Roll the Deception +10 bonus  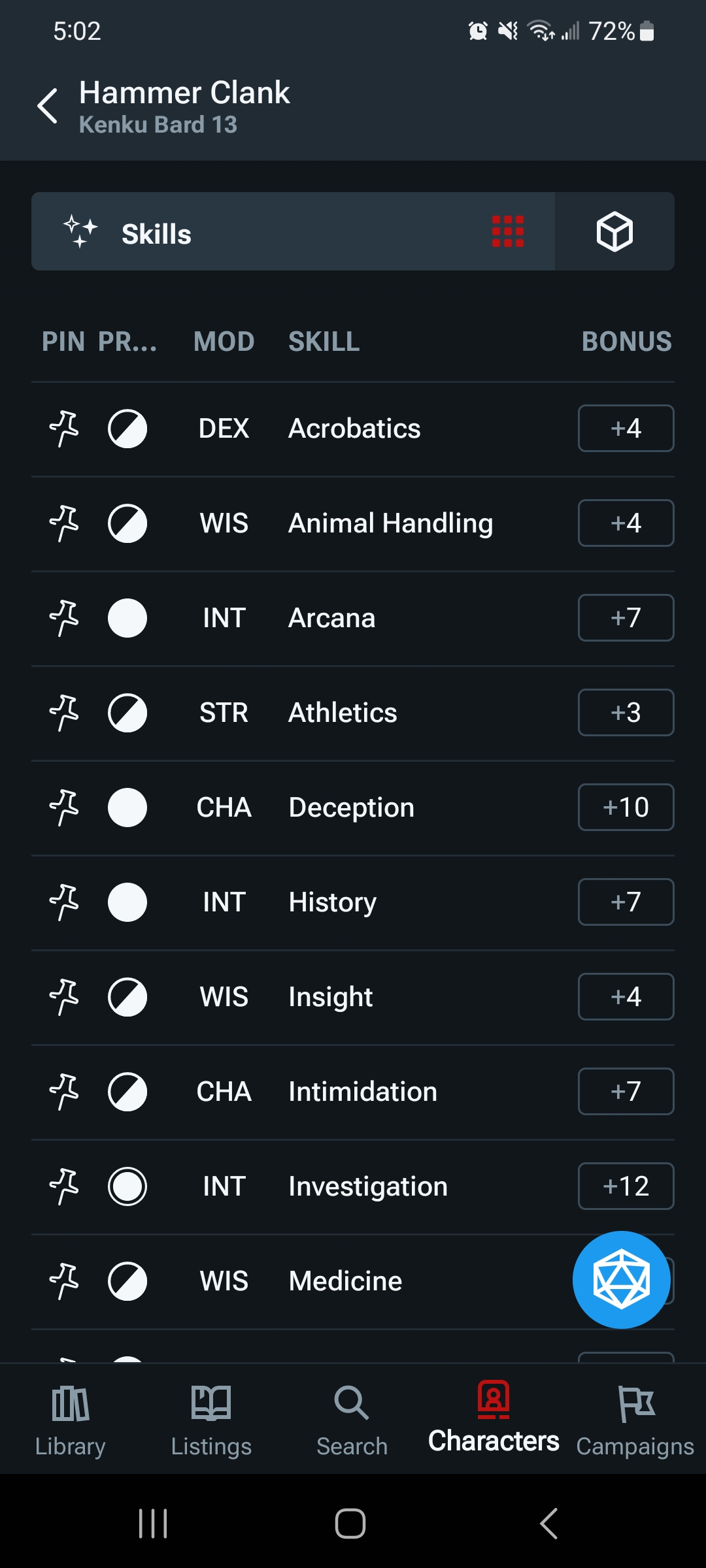click(x=626, y=808)
